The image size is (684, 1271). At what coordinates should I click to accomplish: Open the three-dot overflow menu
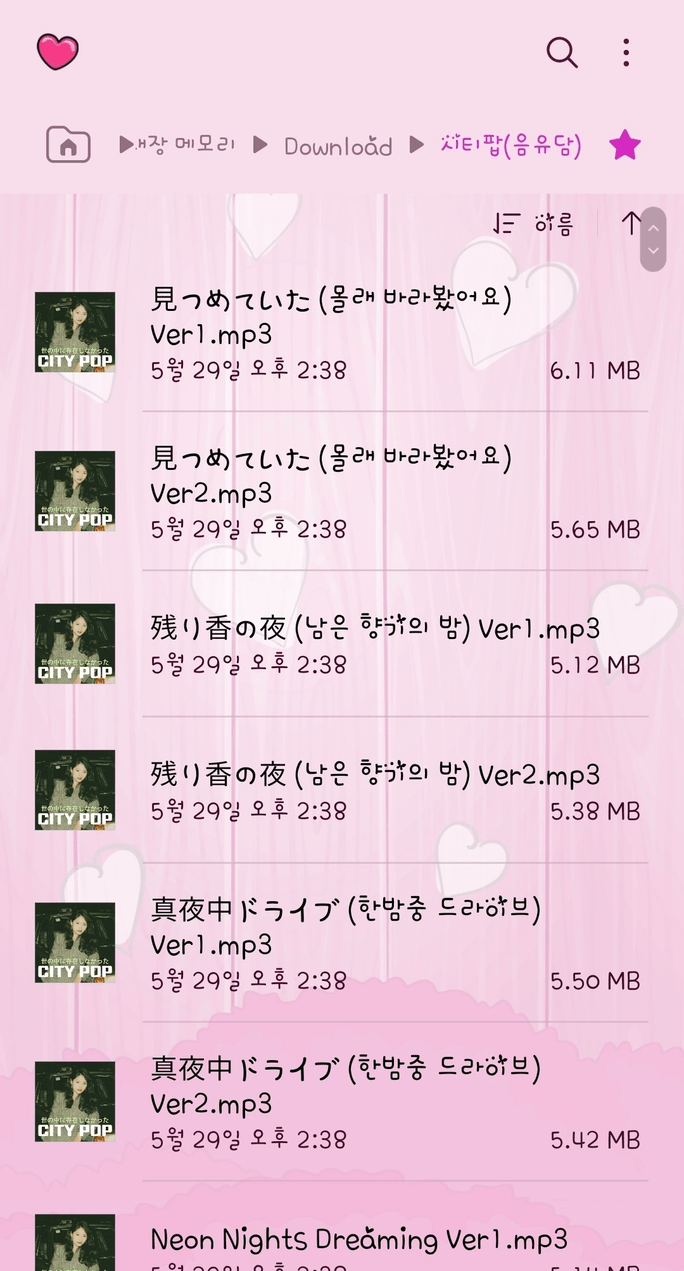626,52
